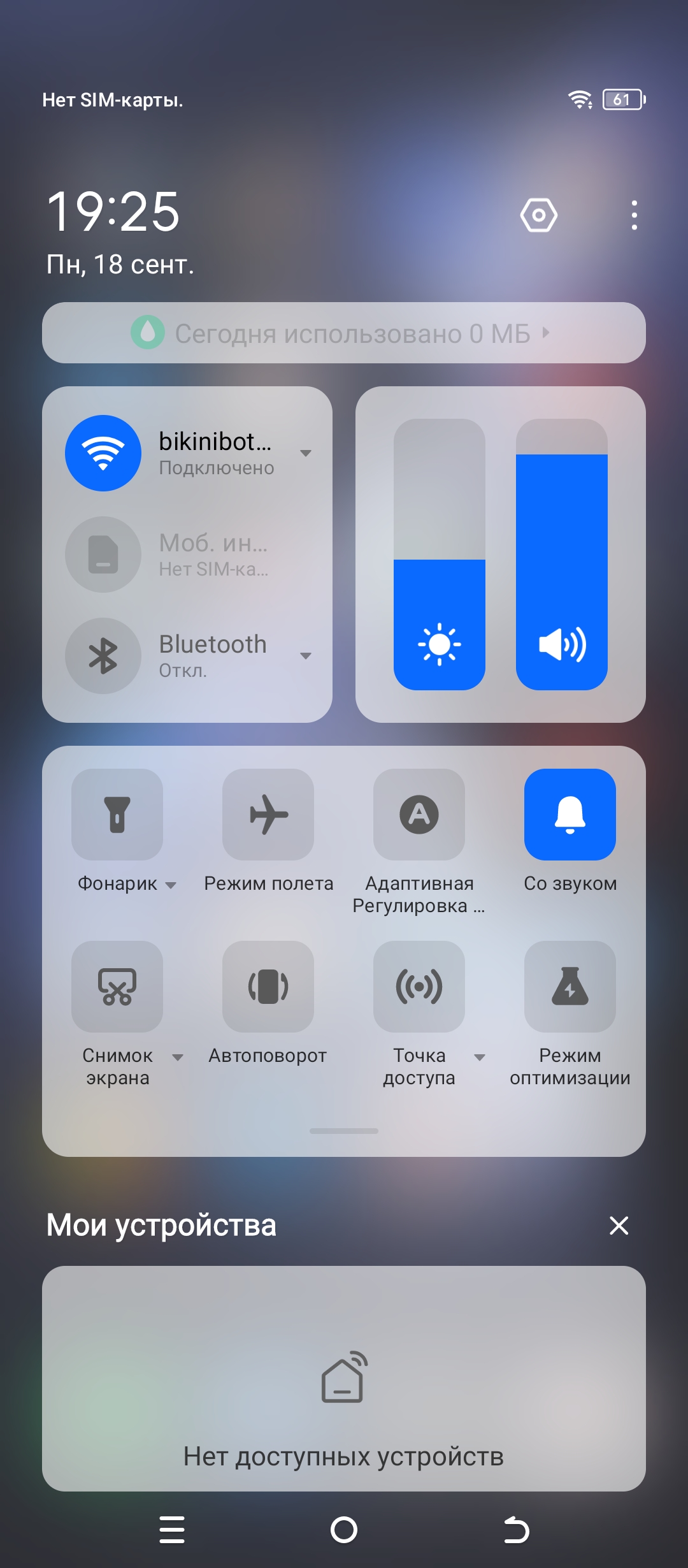The height and width of the screenshot is (1568, 688).
Task: Open the three-dot overflow menu
Action: click(633, 215)
